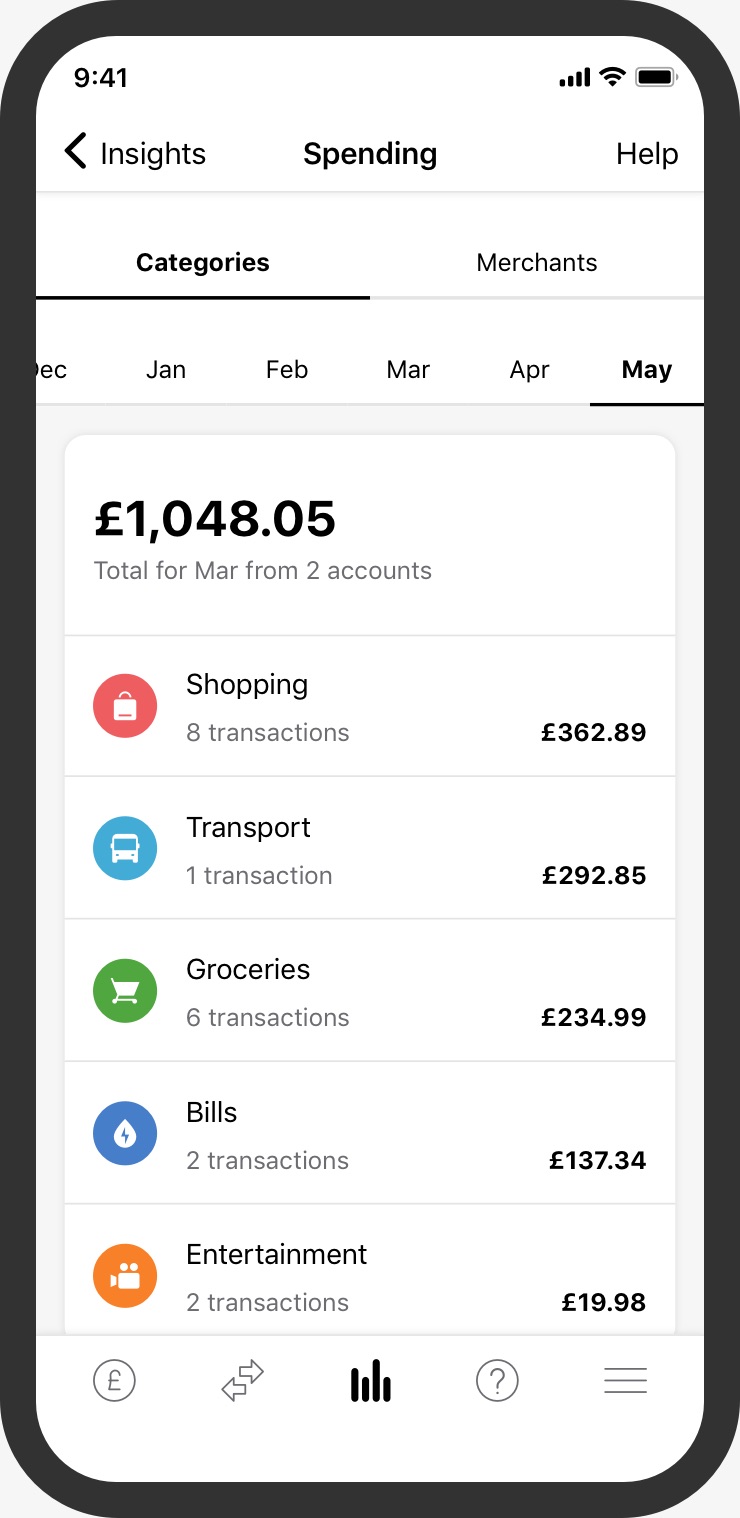740x1518 pixels.
Task: Open the insights bar chart tab
Action: tap(370, 1381)
